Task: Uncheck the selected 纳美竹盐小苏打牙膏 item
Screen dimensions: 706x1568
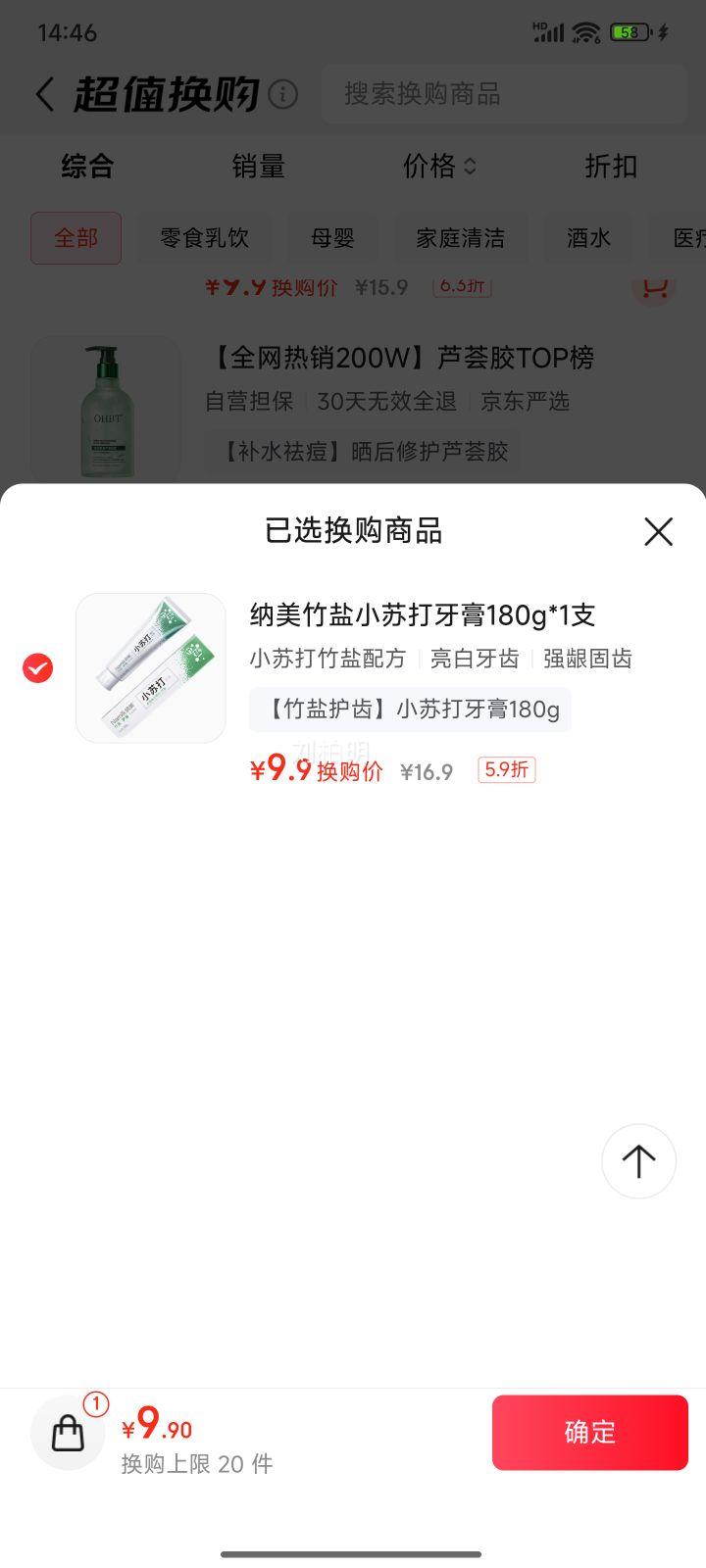Action: point(37,667)
